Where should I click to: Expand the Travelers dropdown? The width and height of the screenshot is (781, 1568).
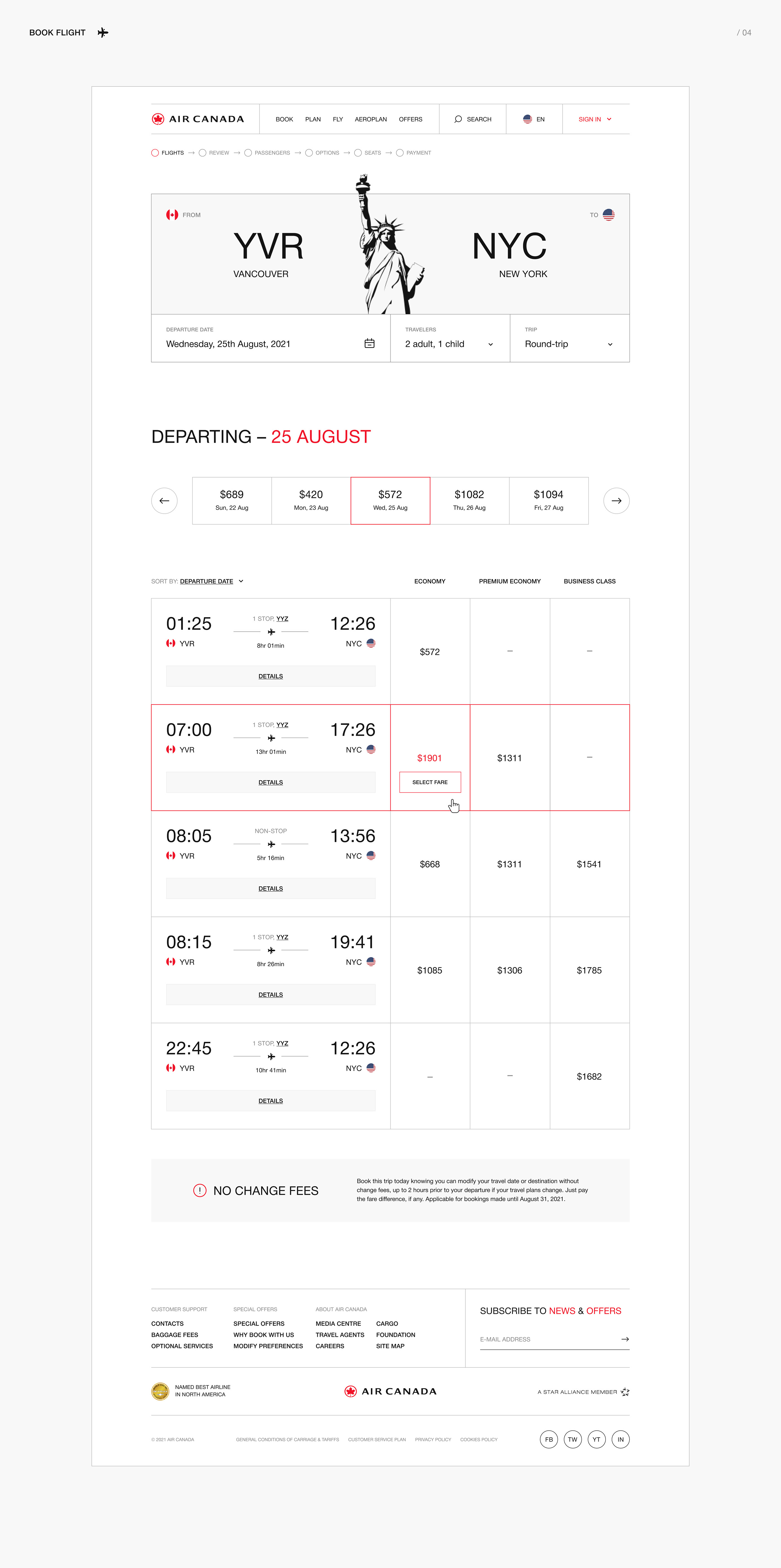click(449, 338)
